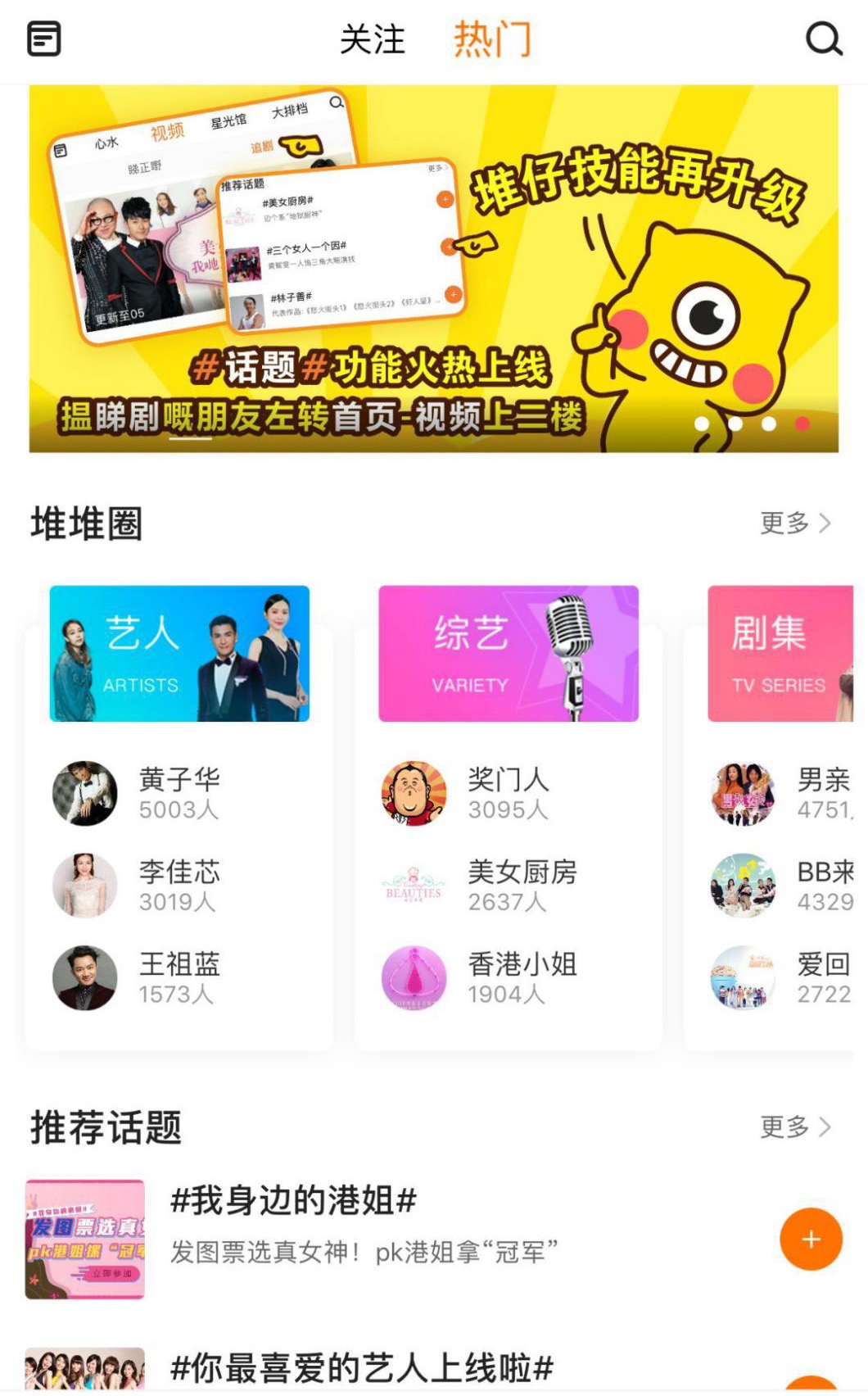Image resolution: width=868 pixels, height=1396 pixels.
Task: Open the 剧集 TV SERIES category card
Action: pyautogui.click(x=780, y=654)
